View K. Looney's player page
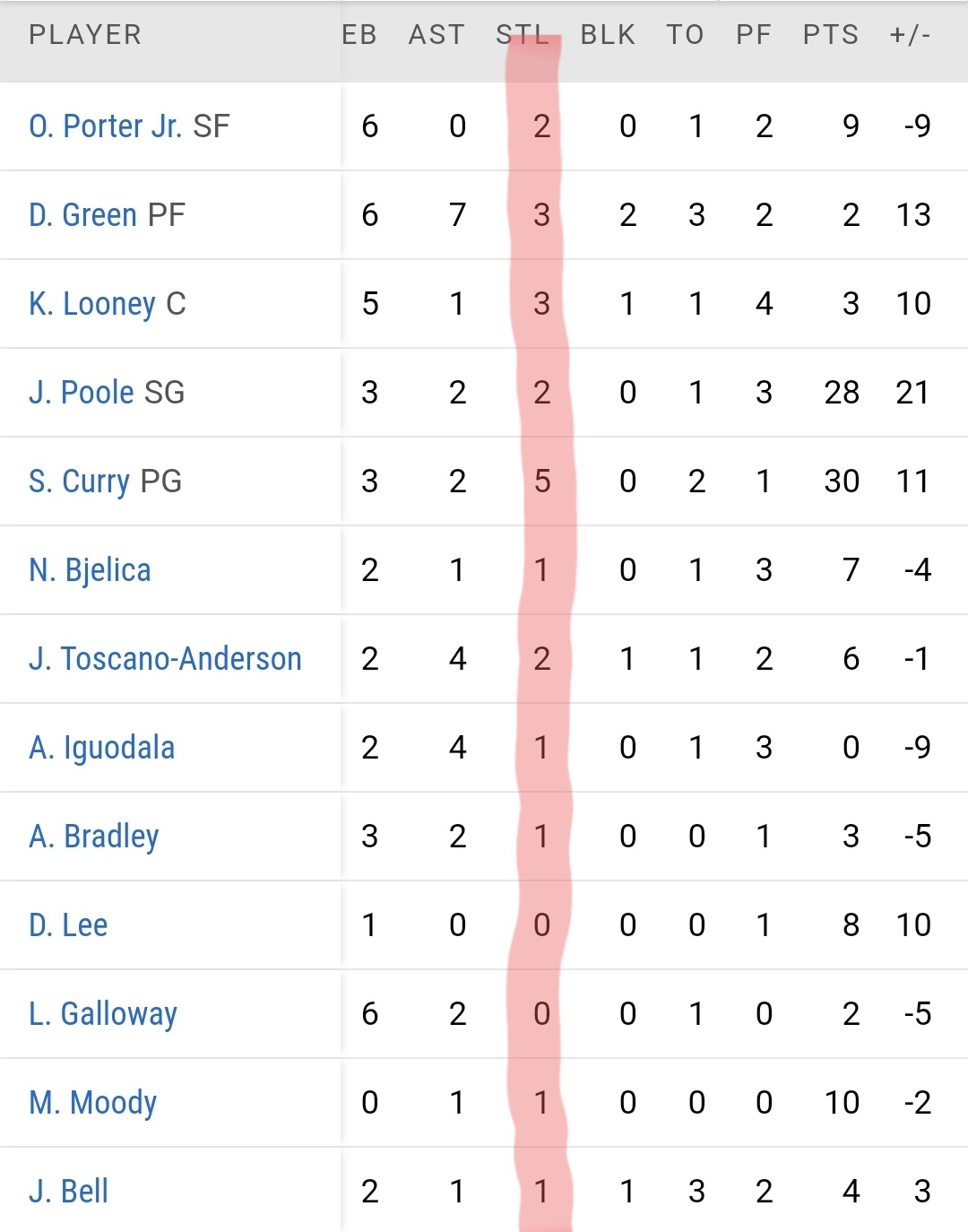Viewport: 968px width, 1232px height. (x=92, y=304)
